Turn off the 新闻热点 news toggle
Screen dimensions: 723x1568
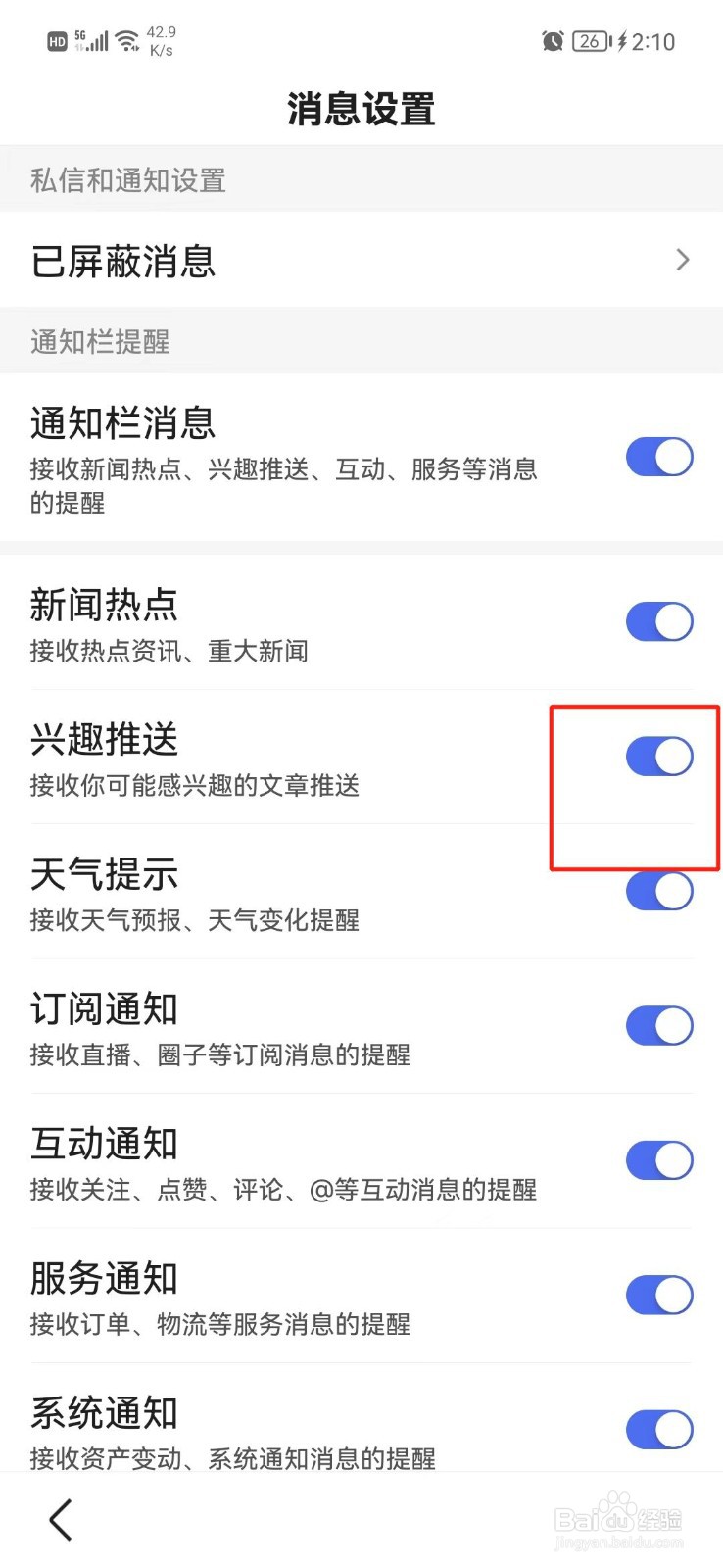[658, 620]
